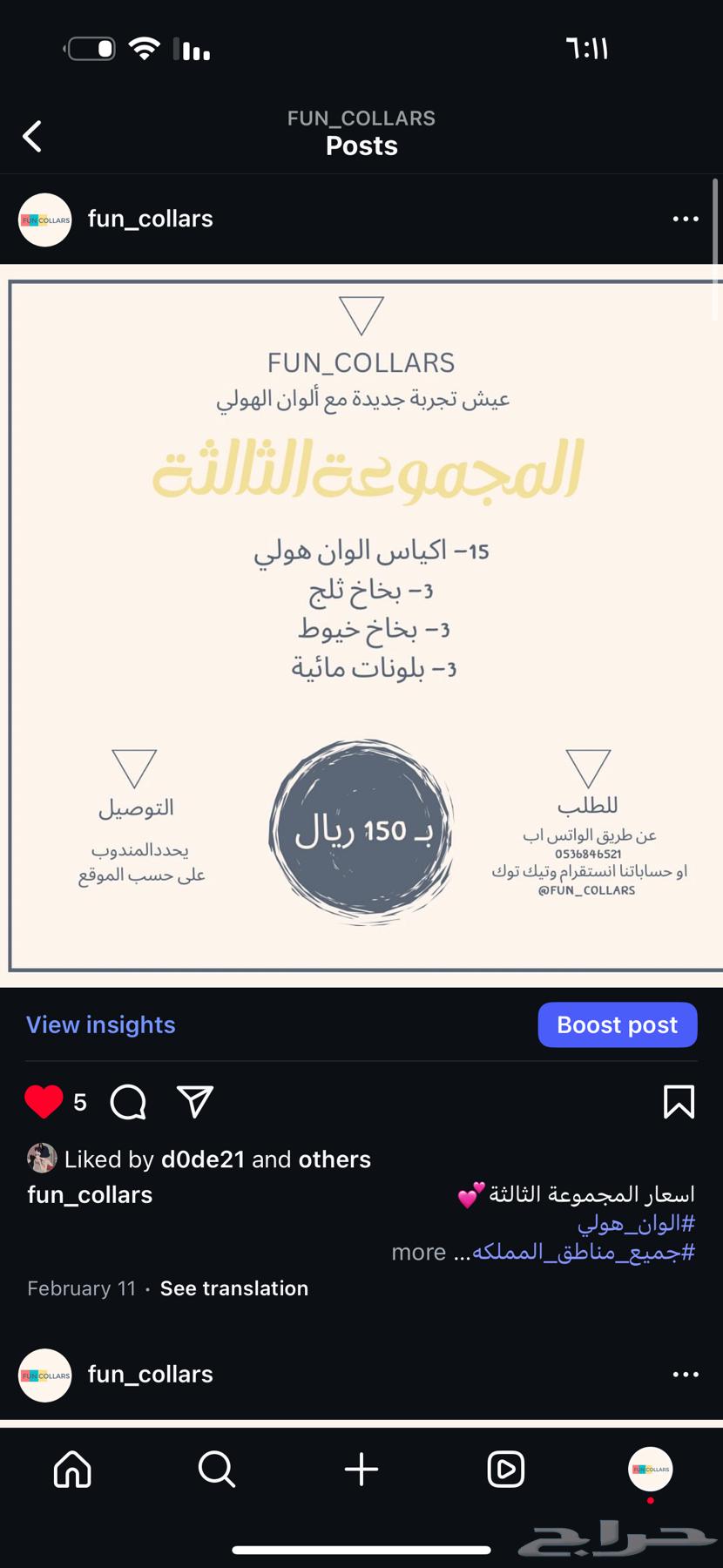This screenshot has height=1568, width=723.
Task: Expand the caption with more
Action: coord(418,1253)
